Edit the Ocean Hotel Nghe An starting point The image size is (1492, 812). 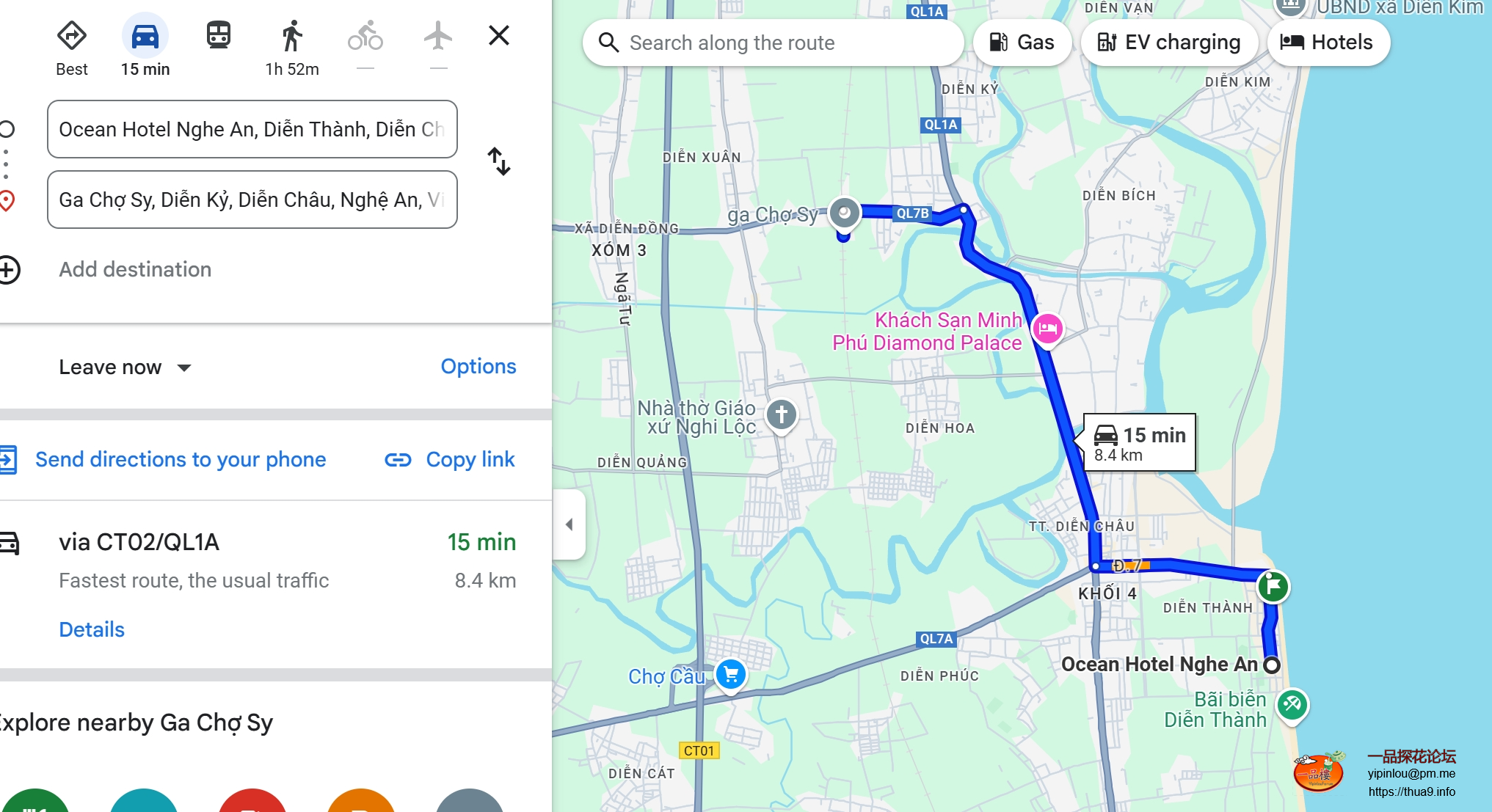tap(252, 130)
